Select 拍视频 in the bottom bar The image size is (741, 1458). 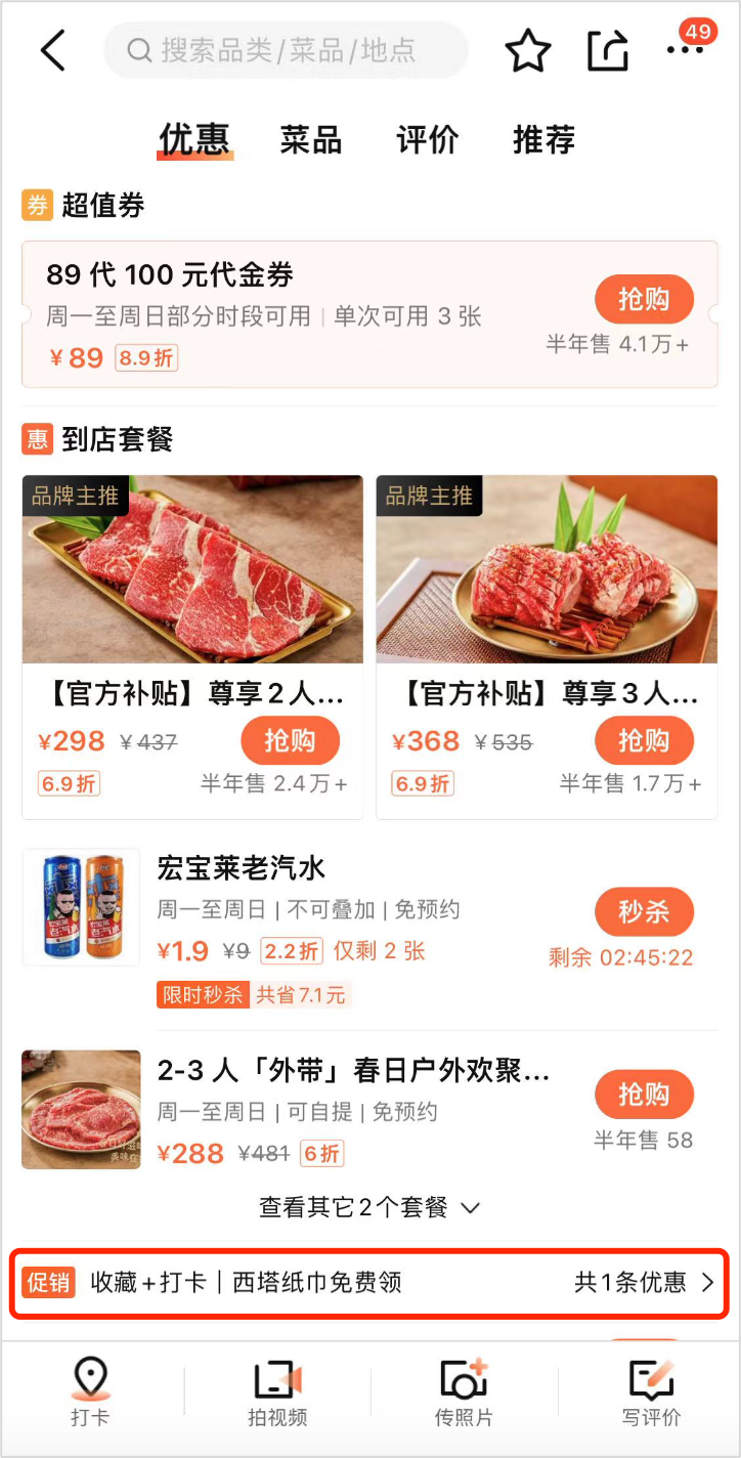[277, 1391]
